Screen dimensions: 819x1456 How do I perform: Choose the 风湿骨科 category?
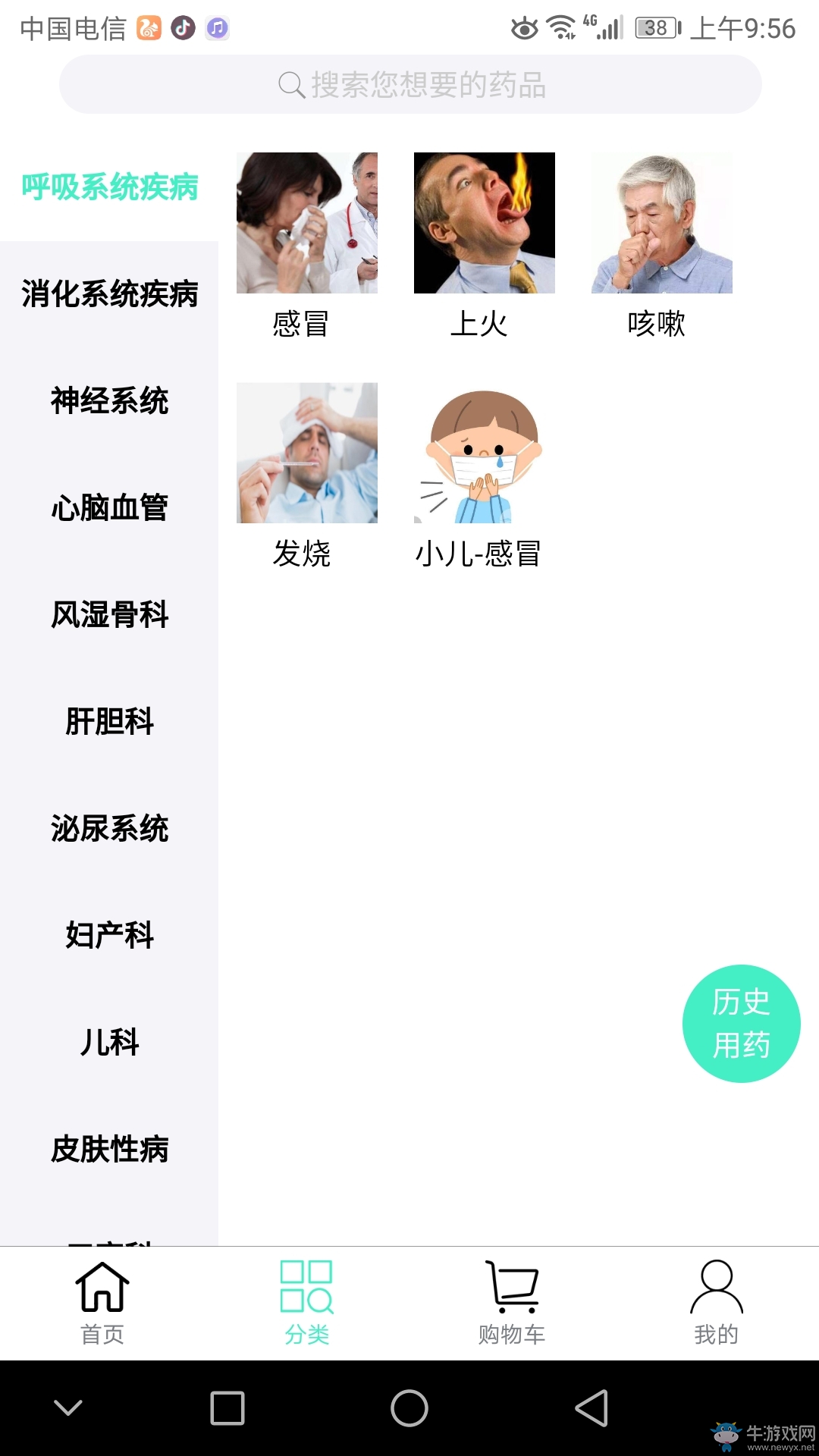tap(109, 615)
